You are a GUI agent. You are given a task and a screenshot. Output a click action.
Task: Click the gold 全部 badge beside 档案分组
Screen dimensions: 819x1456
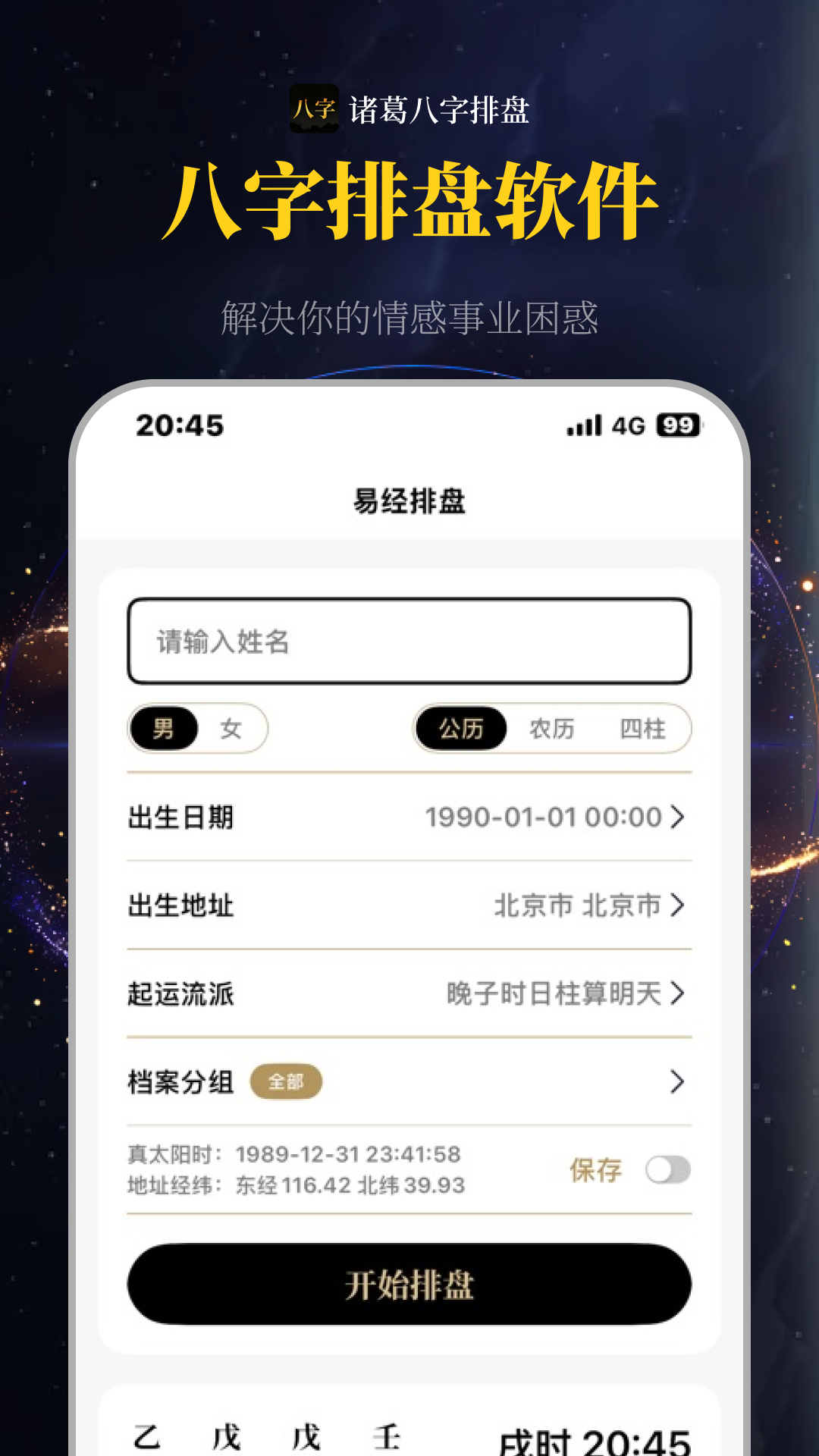coord(287,1082)
